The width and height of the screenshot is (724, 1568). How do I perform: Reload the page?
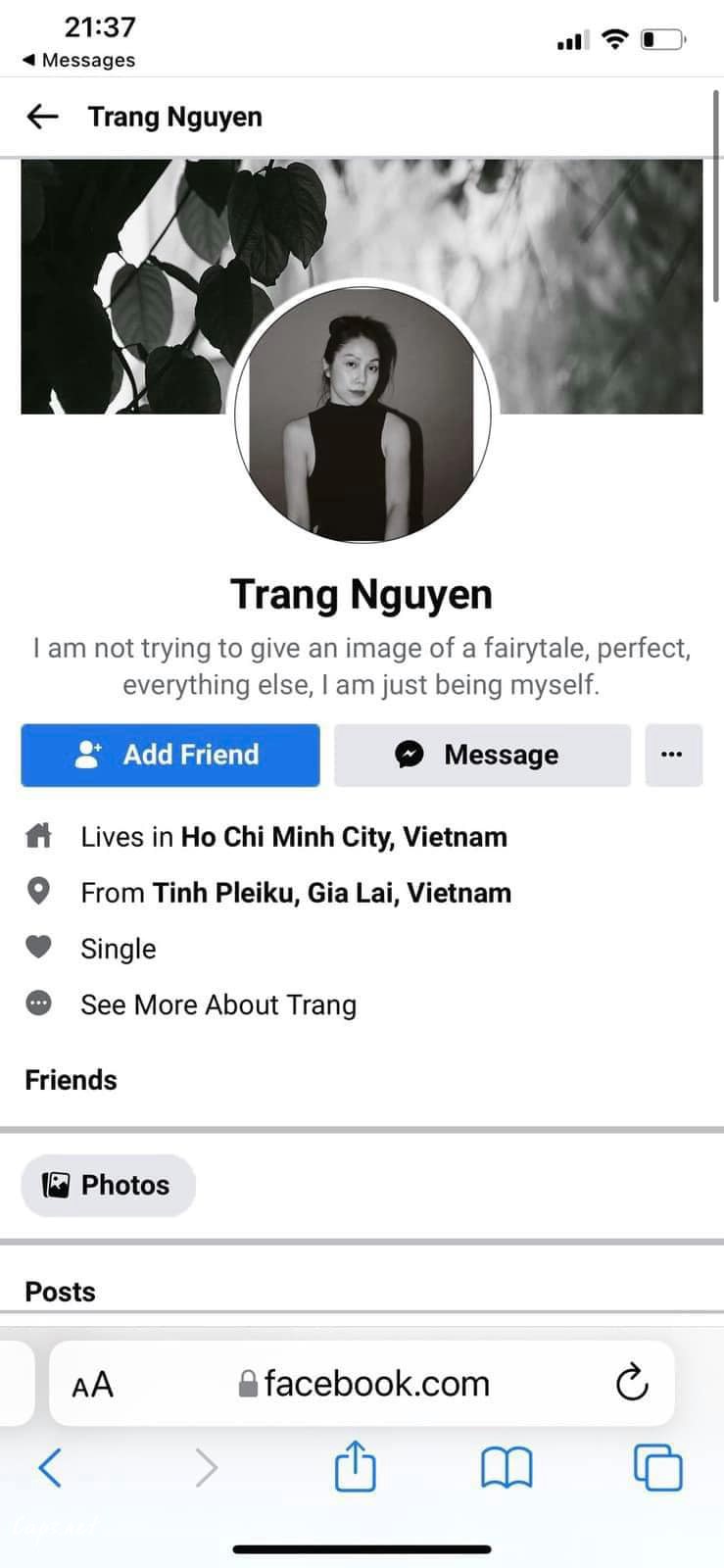632,1384
